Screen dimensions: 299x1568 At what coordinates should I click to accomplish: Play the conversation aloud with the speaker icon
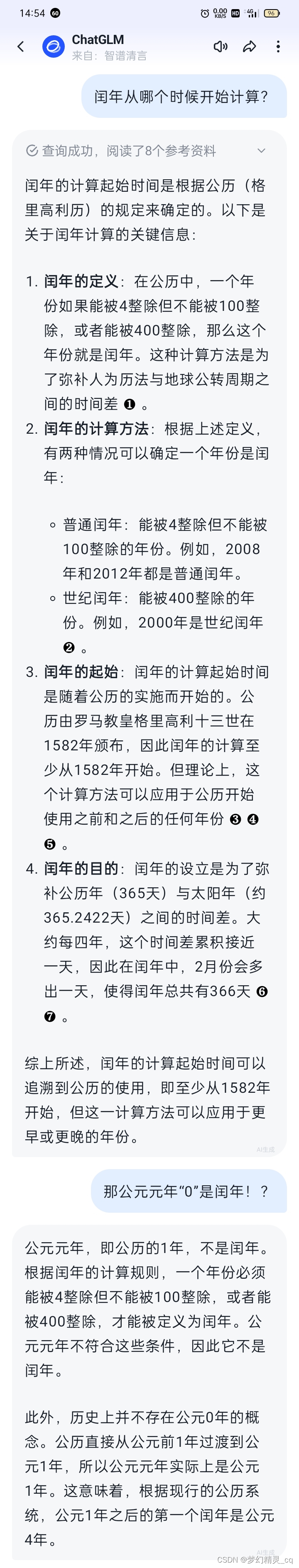[221, 46]
